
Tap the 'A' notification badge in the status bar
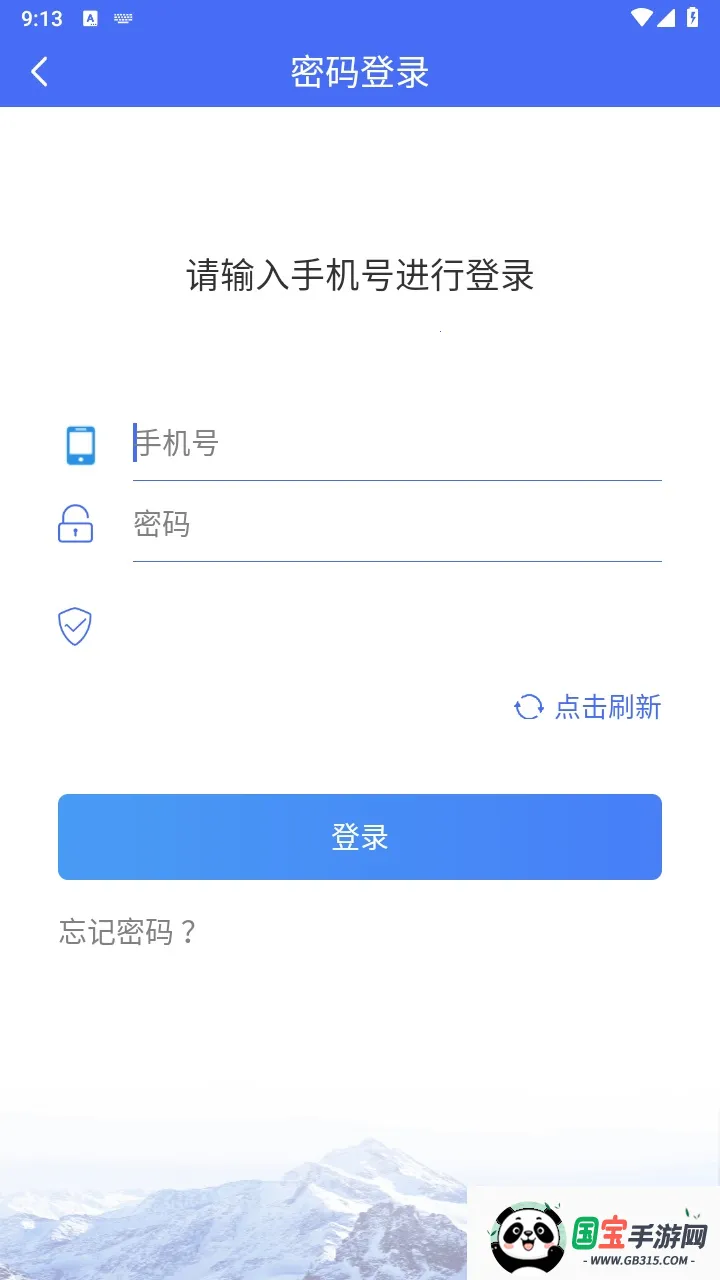91,17
